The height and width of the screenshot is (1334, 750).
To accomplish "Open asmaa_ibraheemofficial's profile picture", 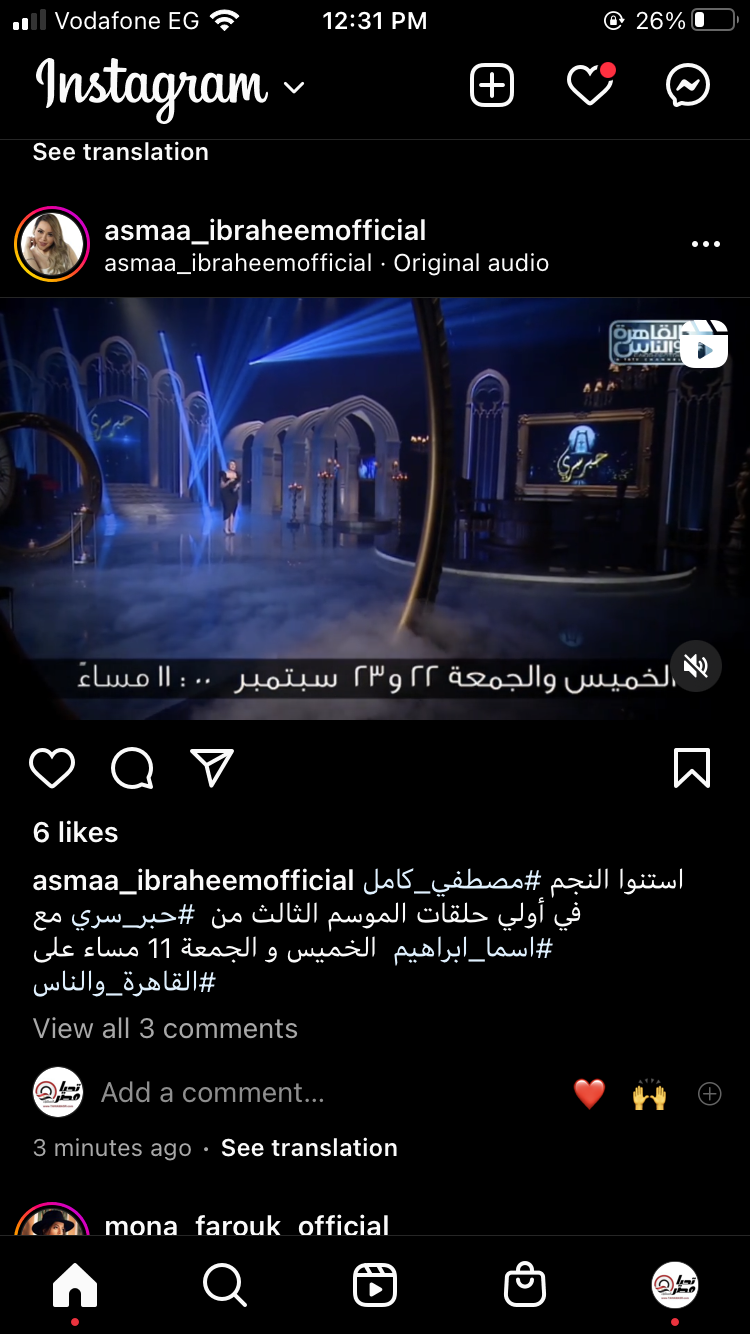I will coord(52,244).
